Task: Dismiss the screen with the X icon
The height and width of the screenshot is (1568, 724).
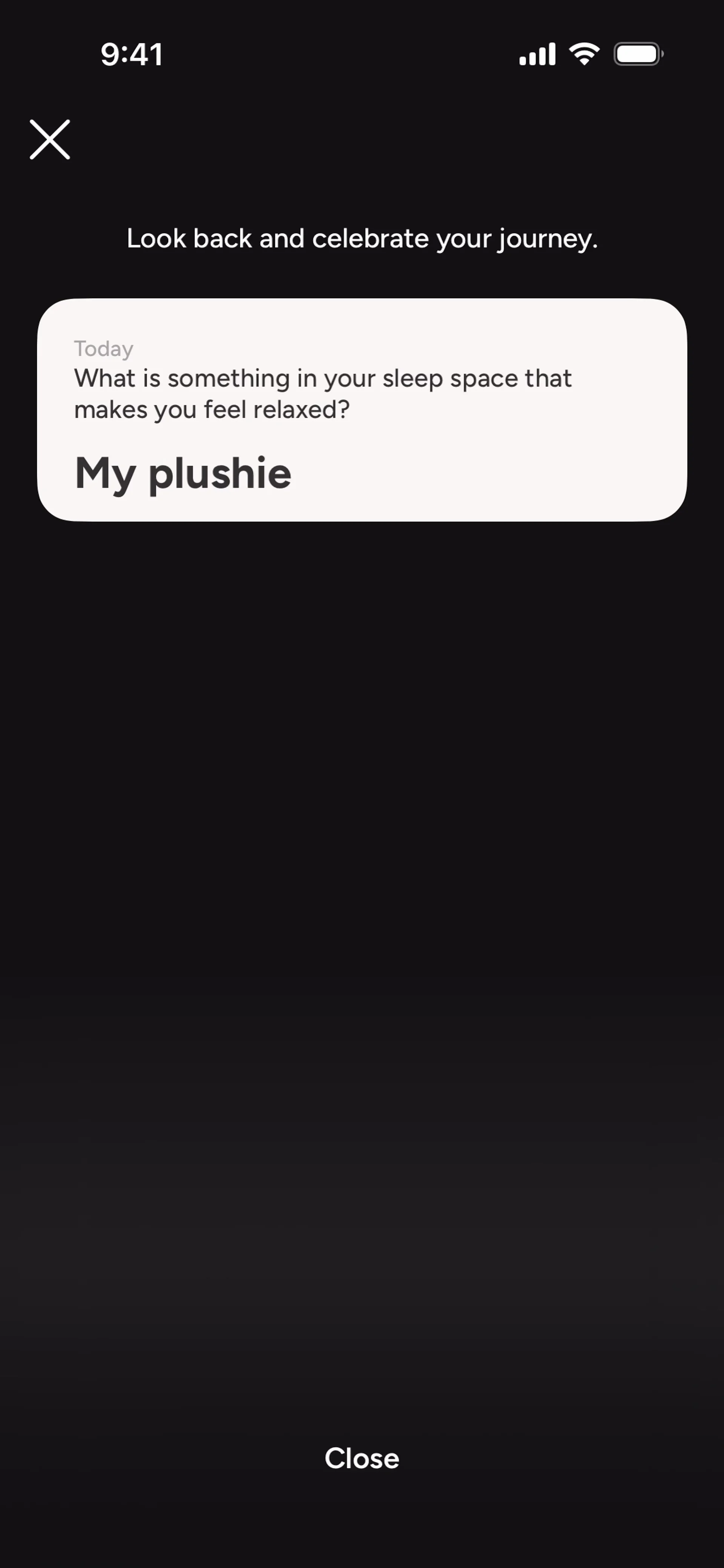Action: (50, 139)
